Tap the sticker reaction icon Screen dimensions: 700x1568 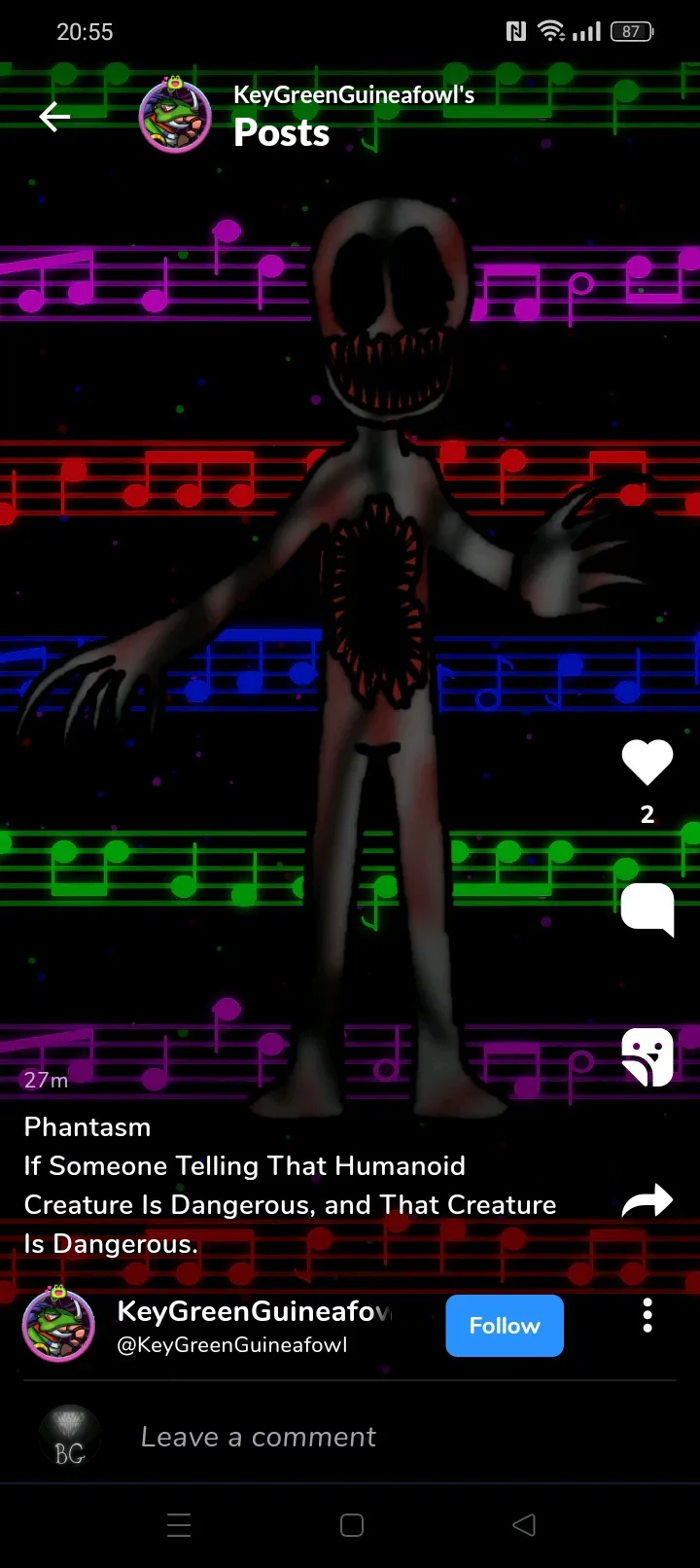pos(647,1056)
